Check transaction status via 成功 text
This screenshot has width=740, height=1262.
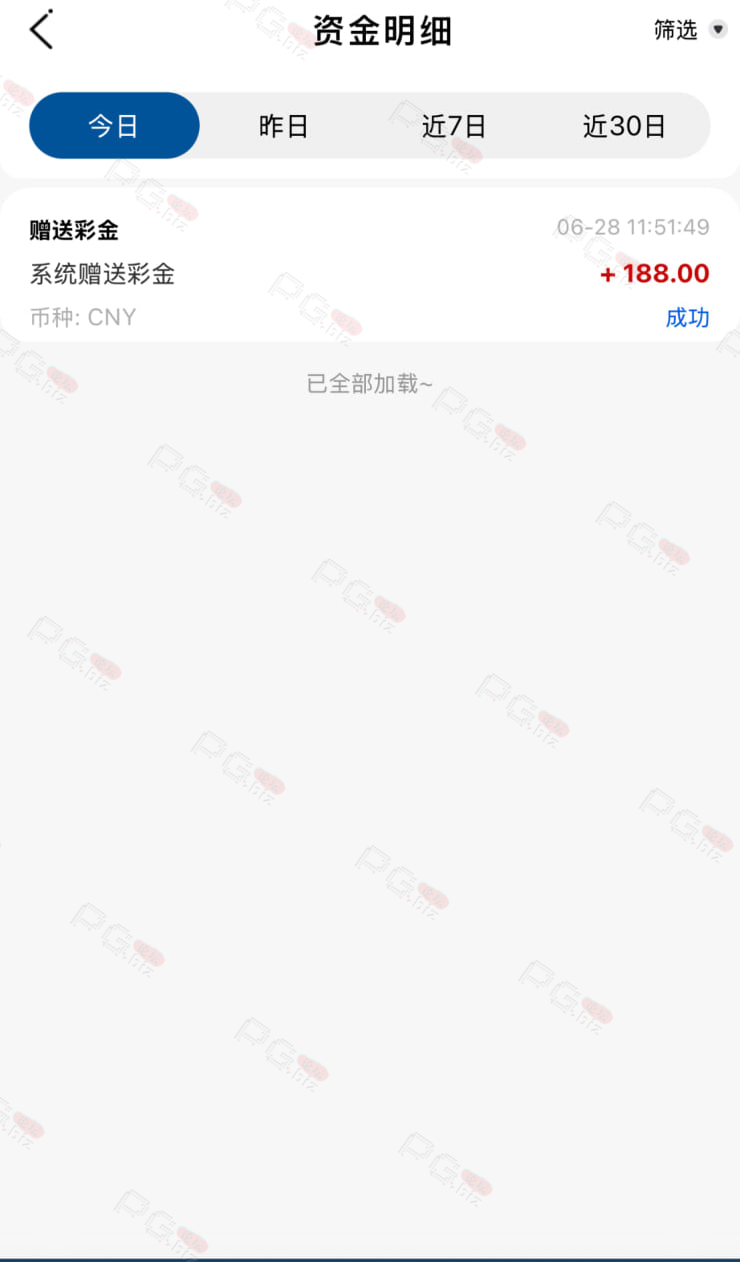coord(687,318)
